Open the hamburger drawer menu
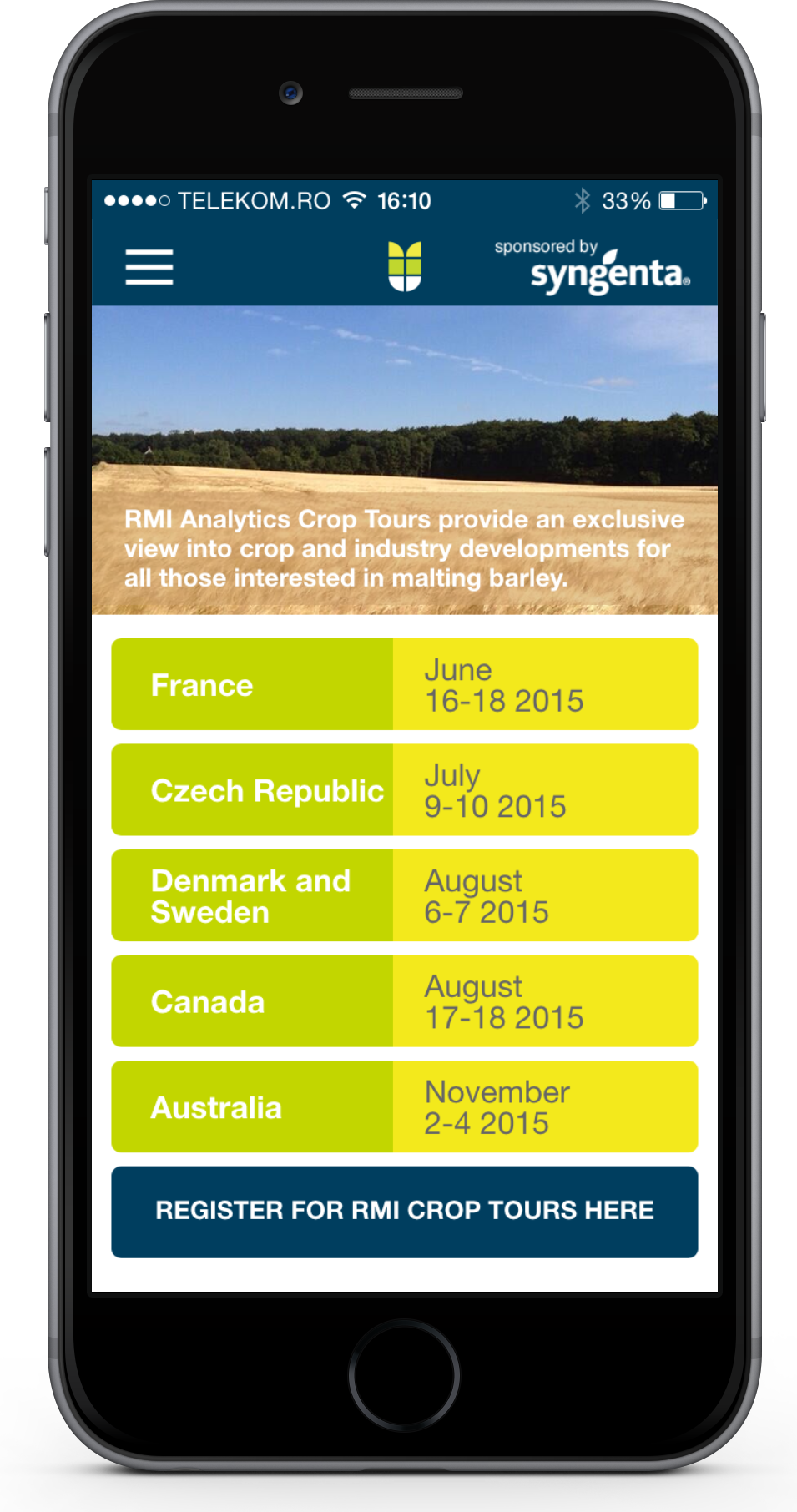The width and height of the screenshot is (797, 1512). click(x=149, y=267)
